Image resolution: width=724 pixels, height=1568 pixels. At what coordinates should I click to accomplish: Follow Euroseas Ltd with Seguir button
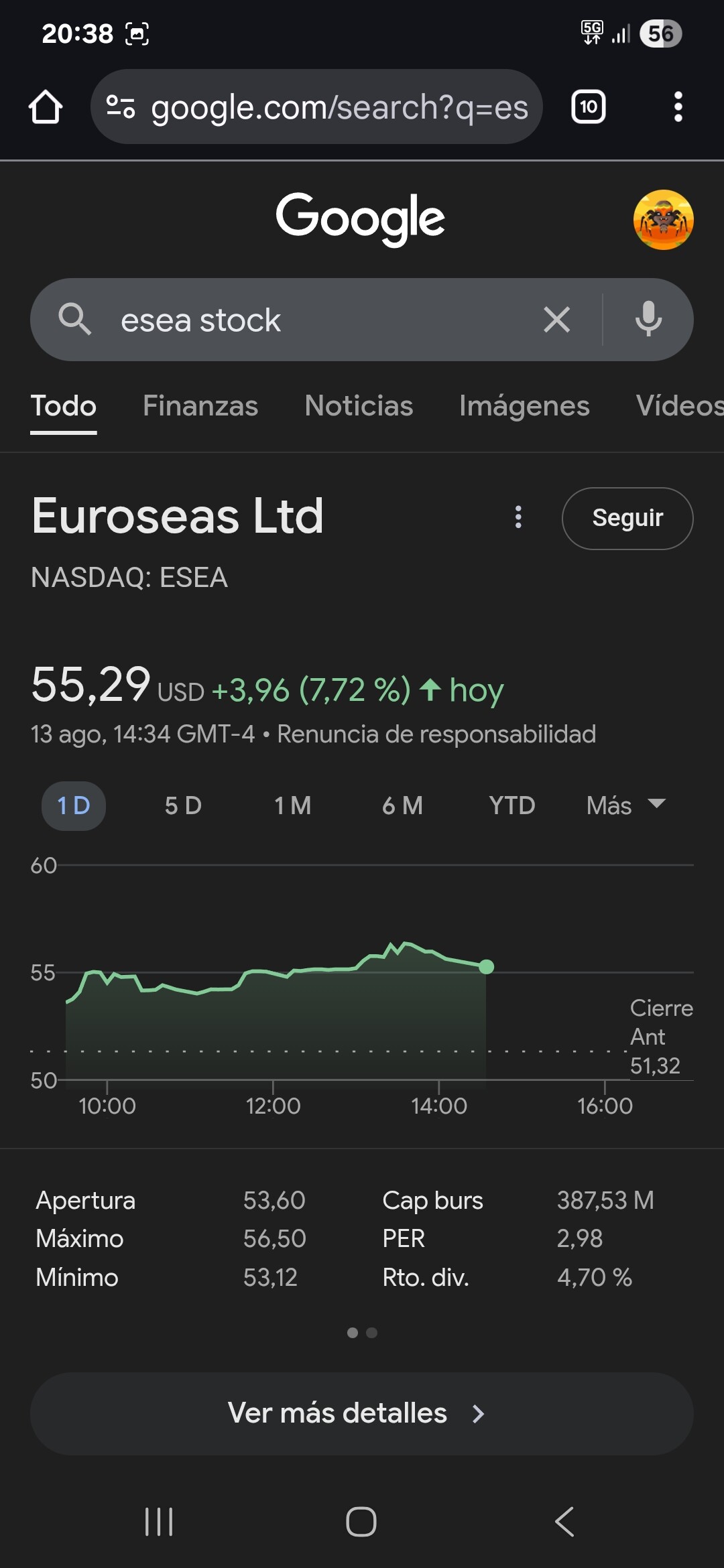tap(627, 518)
